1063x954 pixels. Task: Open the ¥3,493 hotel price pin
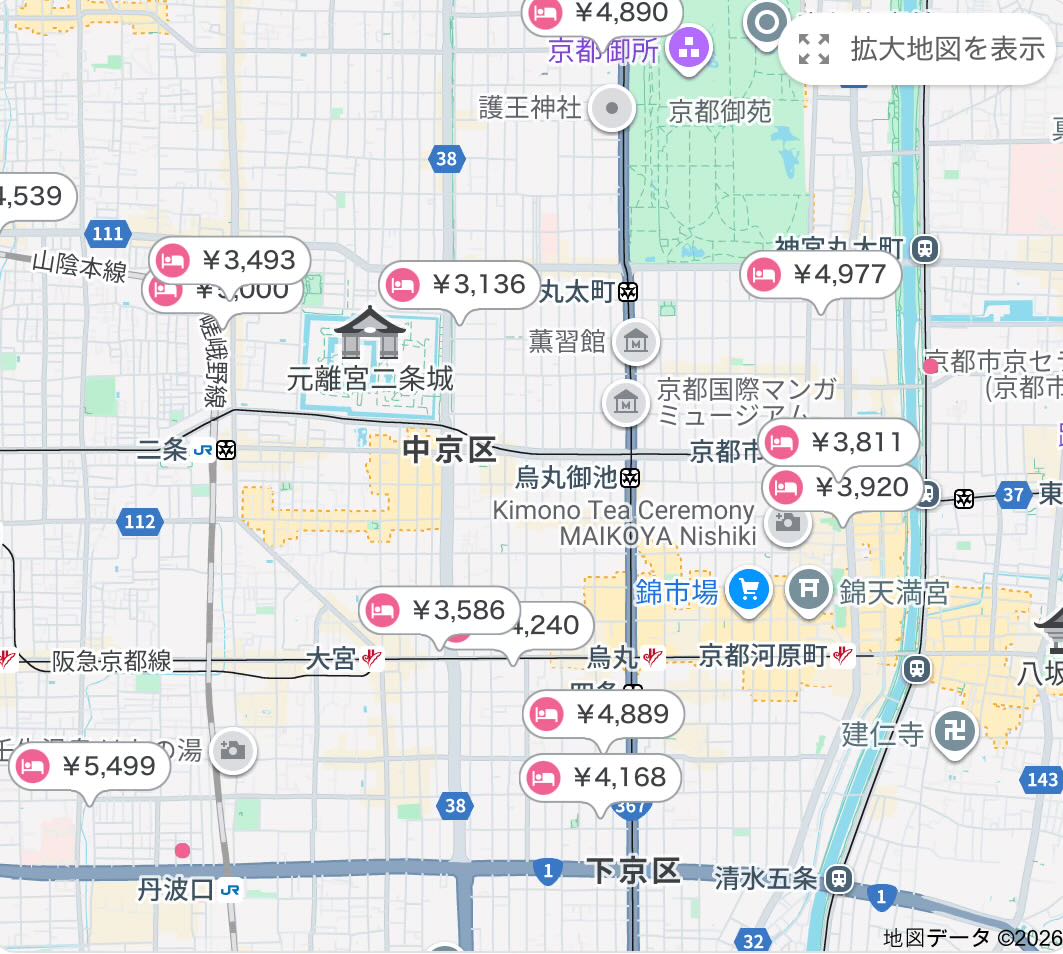point(230,261)
